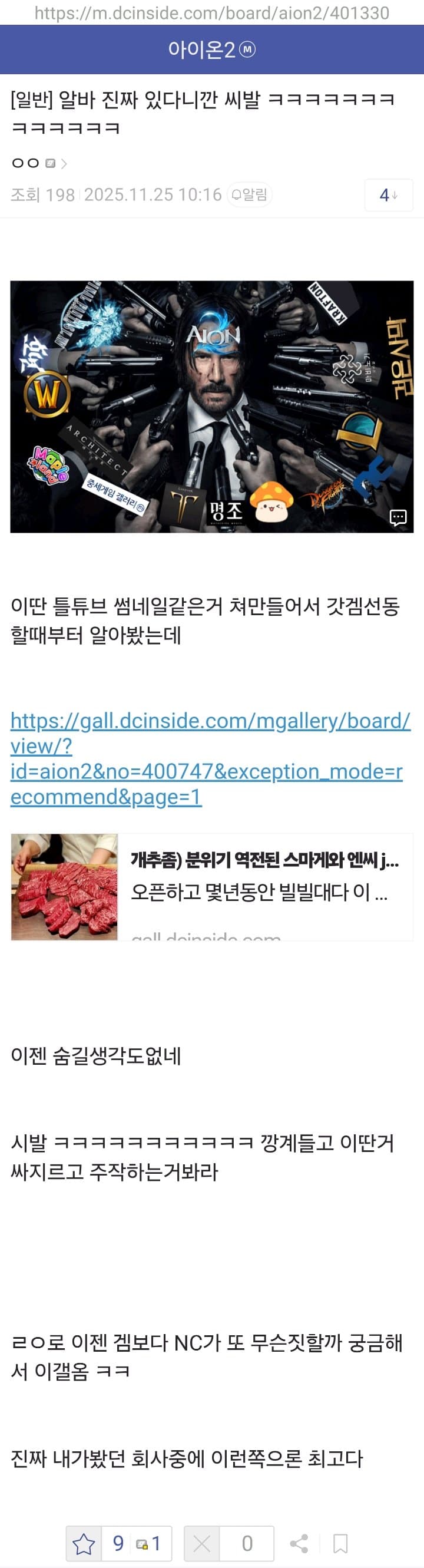Tap the 알림 notification button
The width and height of the screenshot is (424, 1568).
tap(250, 195)
